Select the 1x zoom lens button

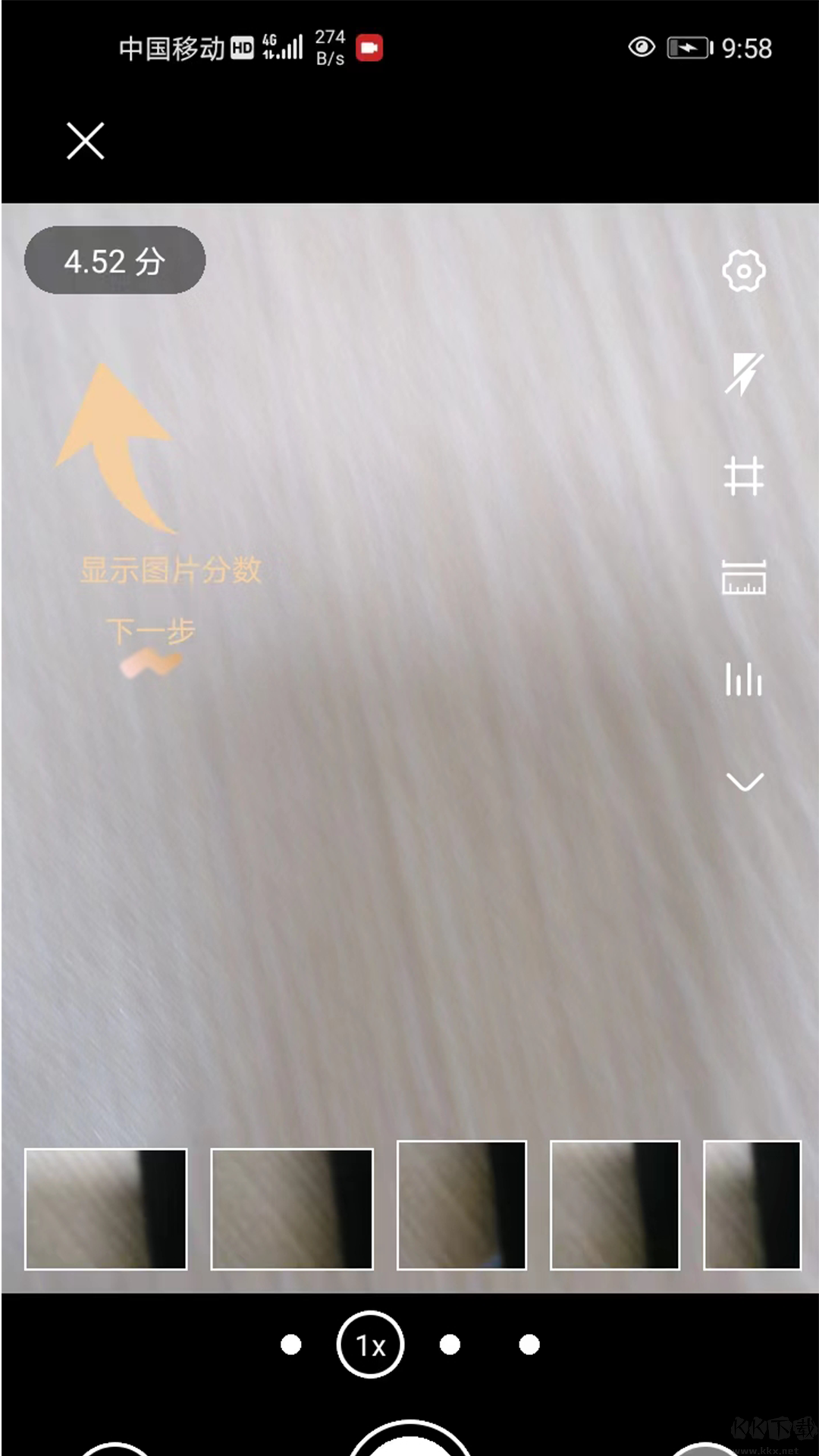tap(369, 1344)
